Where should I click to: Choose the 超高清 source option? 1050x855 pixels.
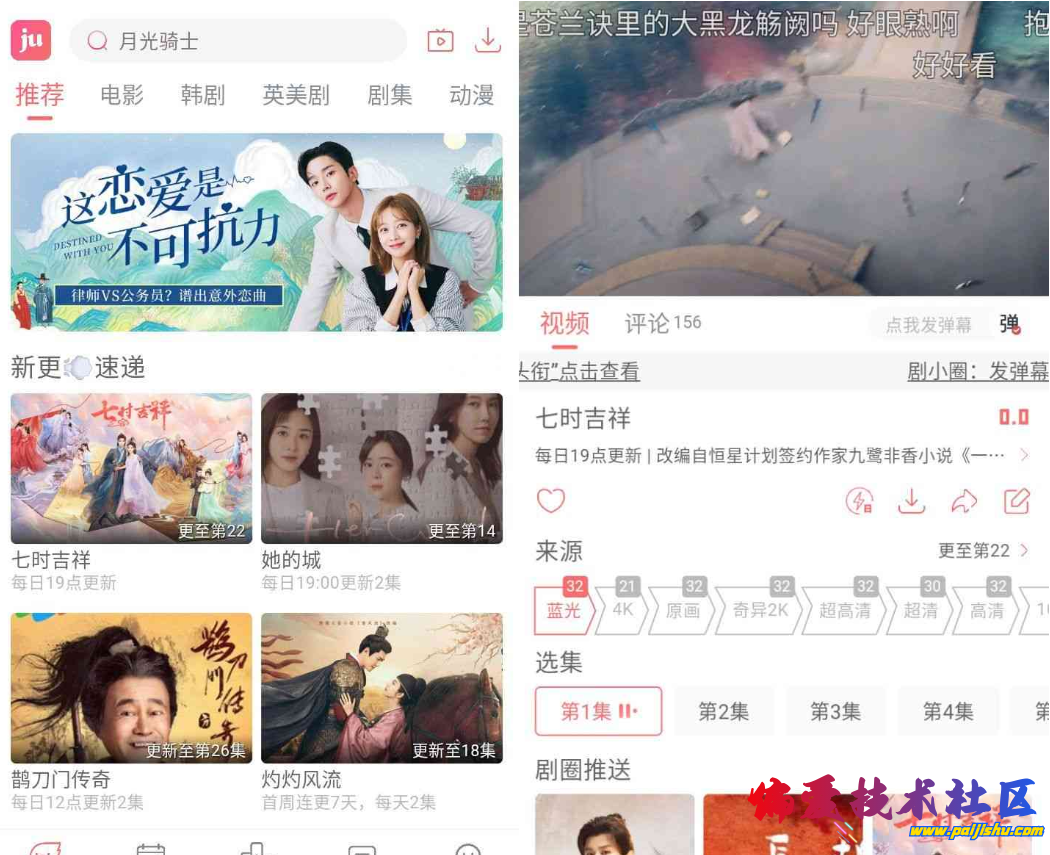pos(845,610)
